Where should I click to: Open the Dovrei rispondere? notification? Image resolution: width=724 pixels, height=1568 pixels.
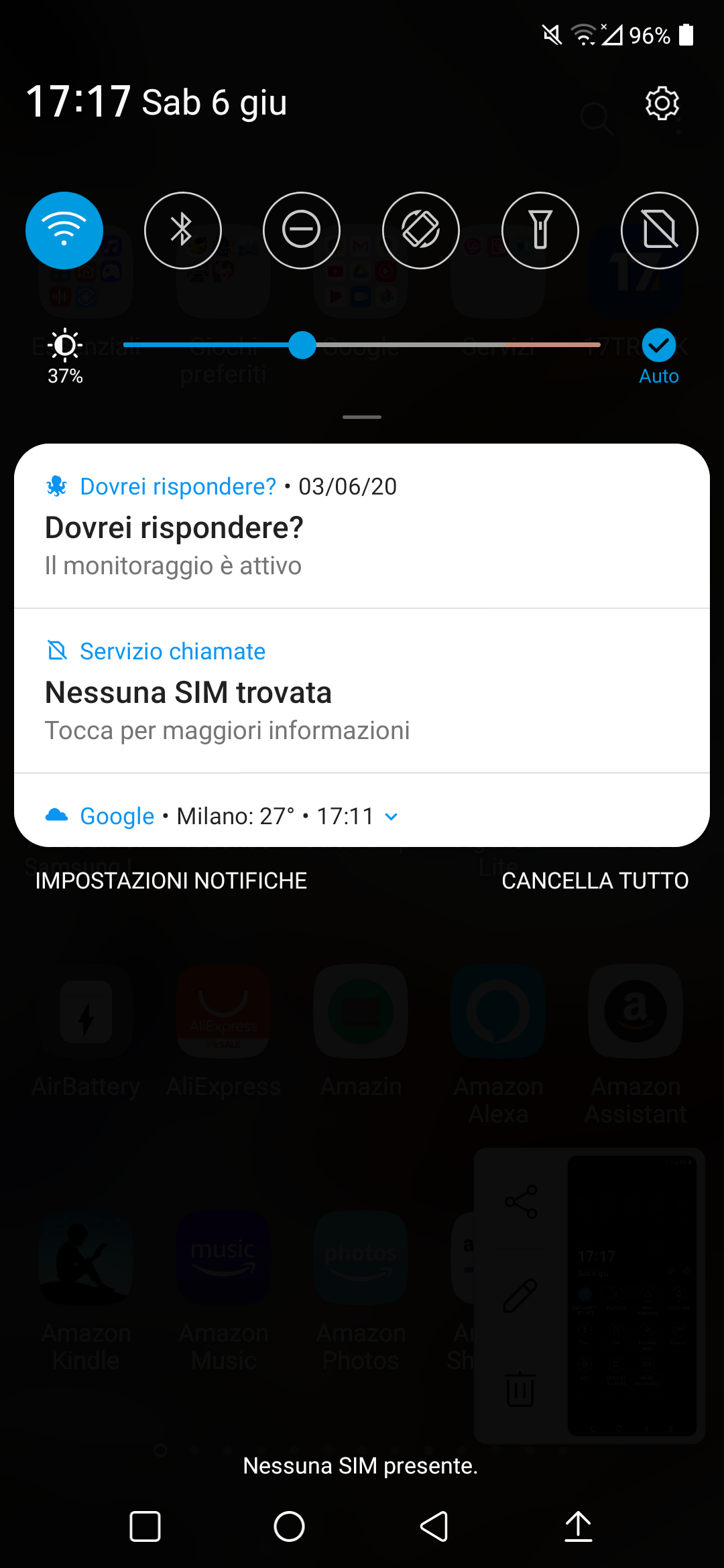(362, 526)
